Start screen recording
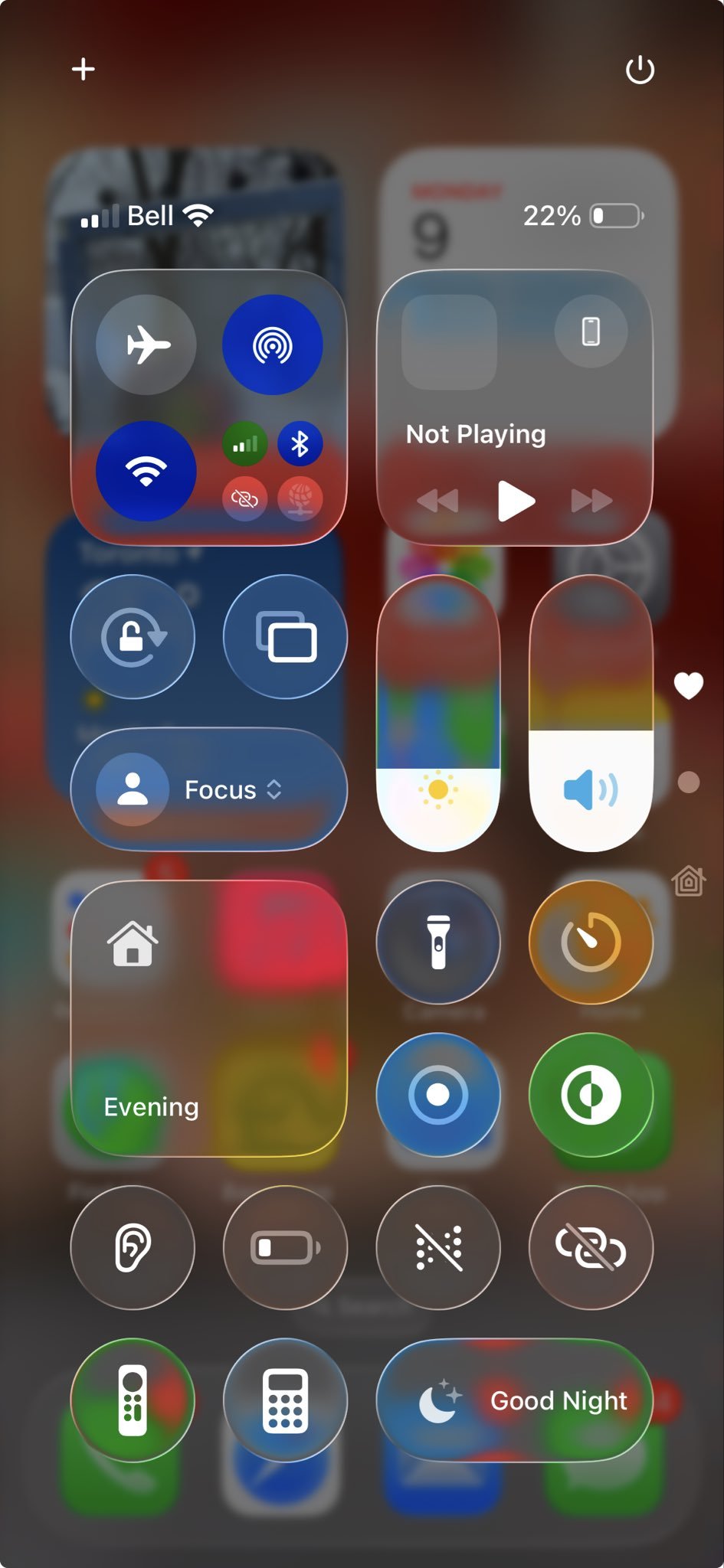 [438, 1095]
